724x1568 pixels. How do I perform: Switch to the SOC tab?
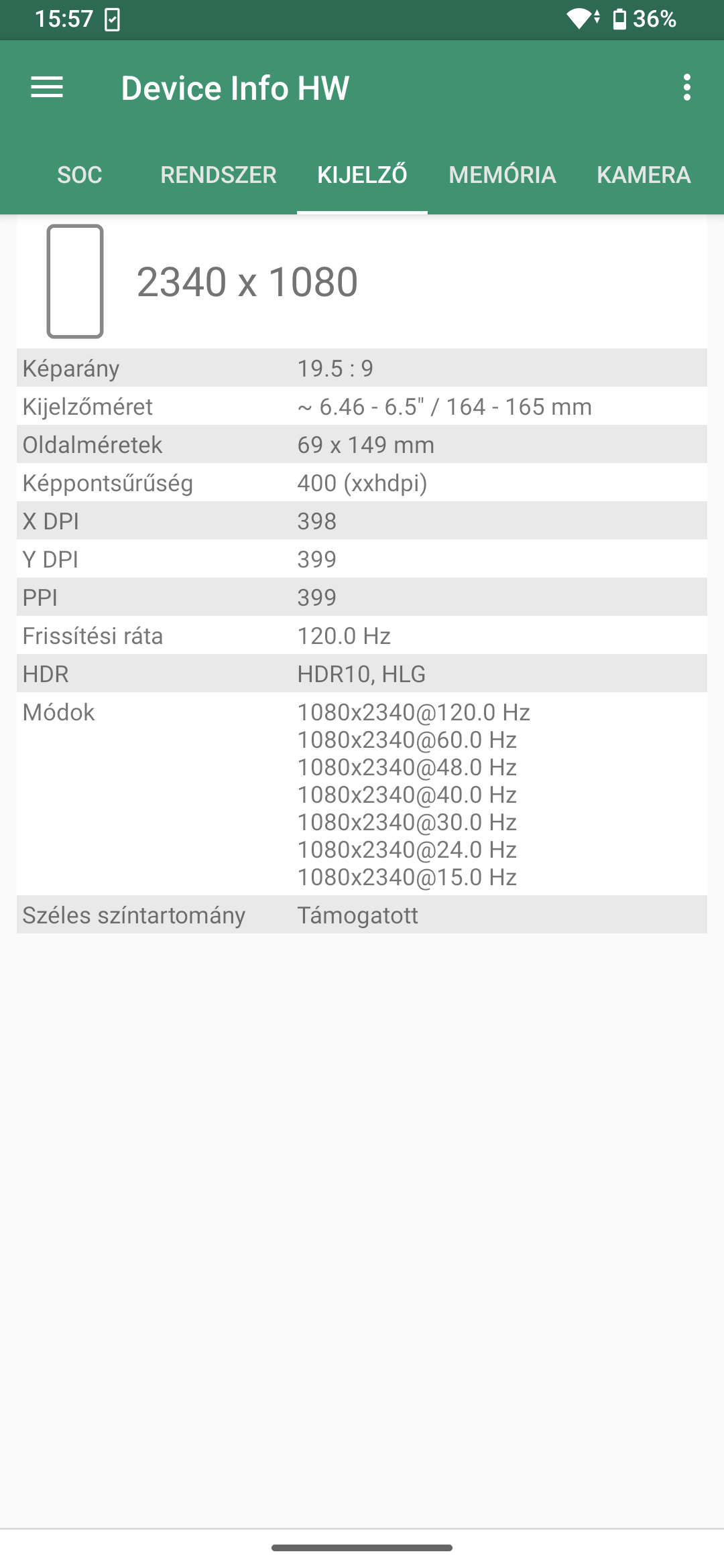(80, 175)
